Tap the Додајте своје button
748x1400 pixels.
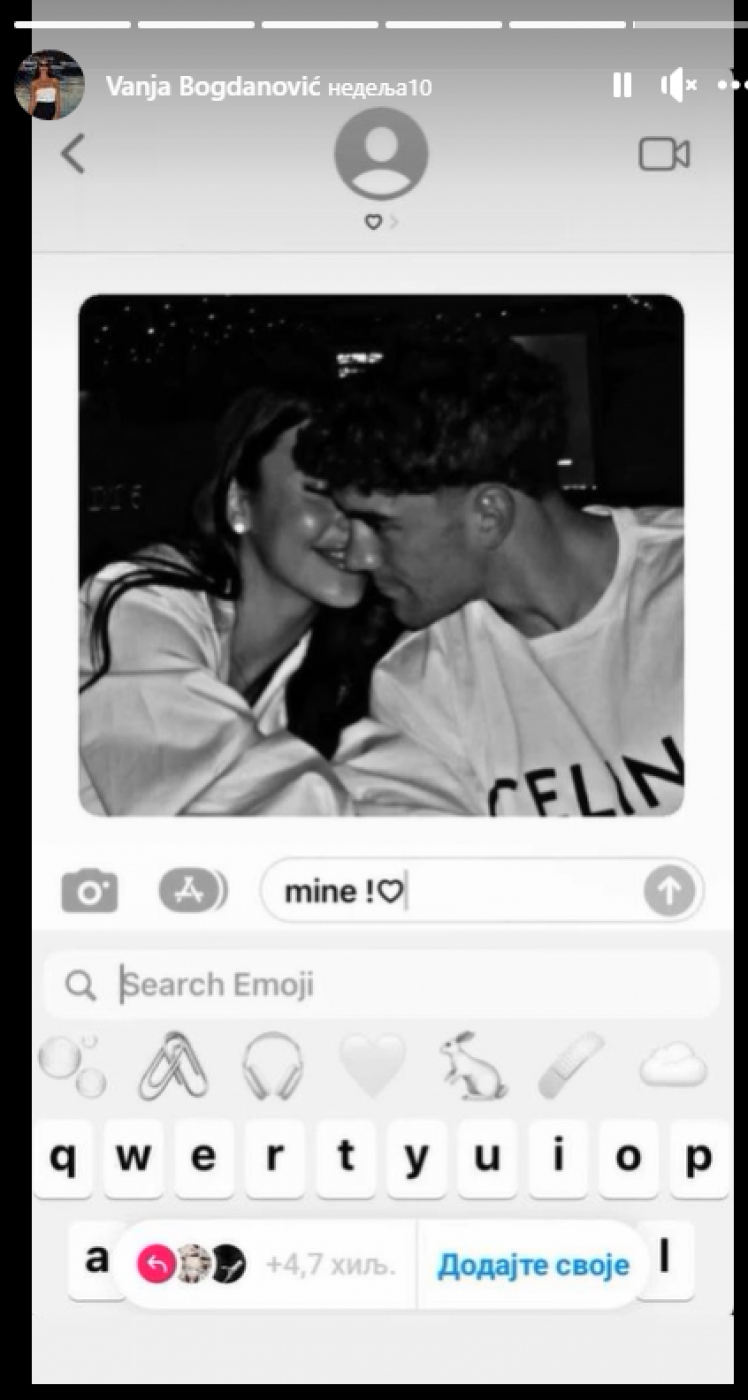click(x=533, y=1265)
